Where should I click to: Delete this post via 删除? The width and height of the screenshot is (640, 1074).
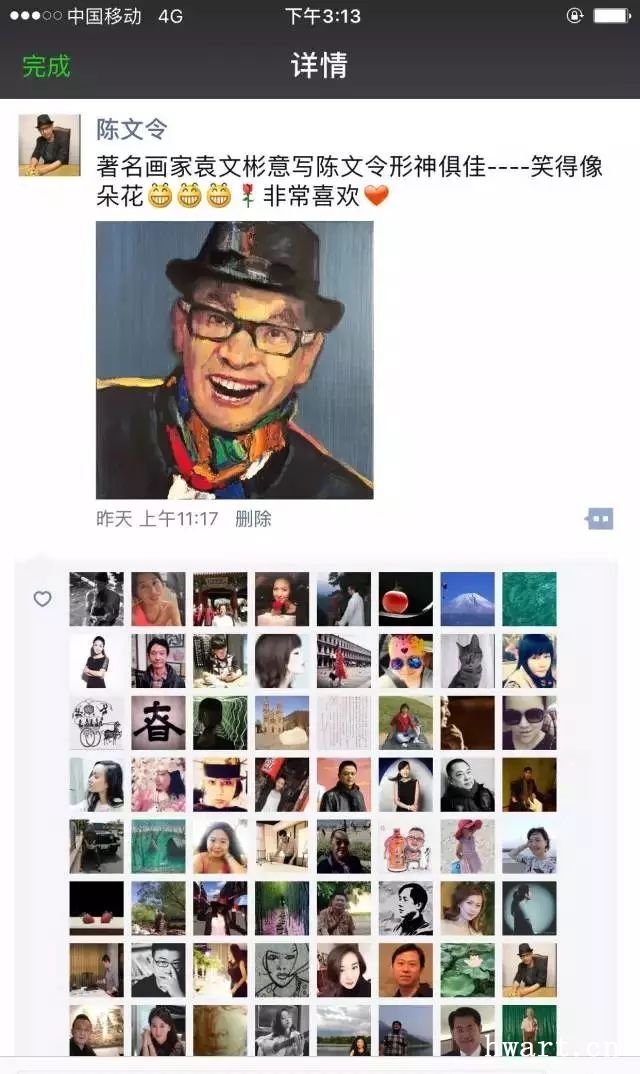coord(253,519)
